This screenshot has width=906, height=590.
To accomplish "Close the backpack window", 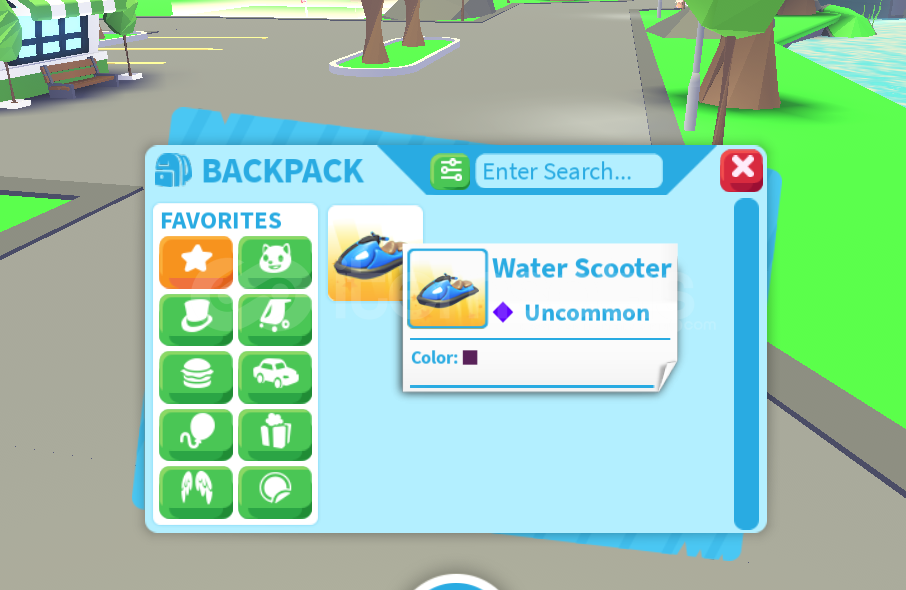I will (741, 168).
